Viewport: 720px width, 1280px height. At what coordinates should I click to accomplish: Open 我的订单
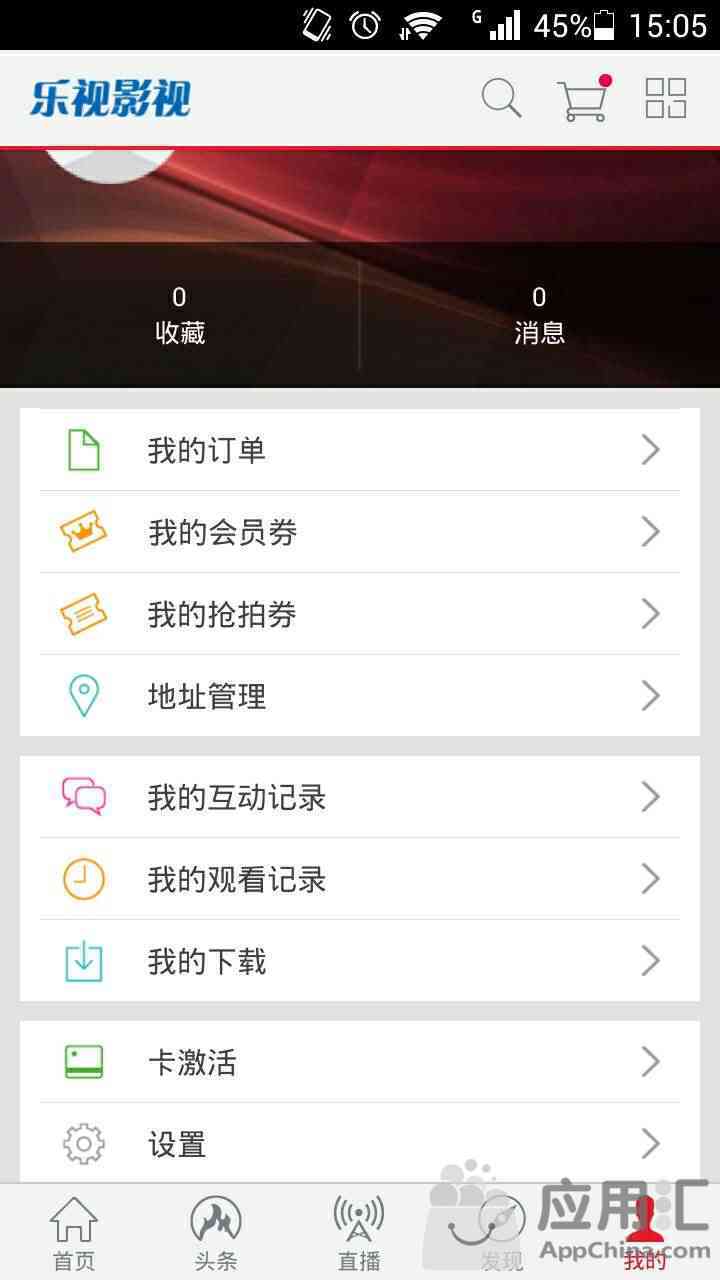click(x=360, y=450)
